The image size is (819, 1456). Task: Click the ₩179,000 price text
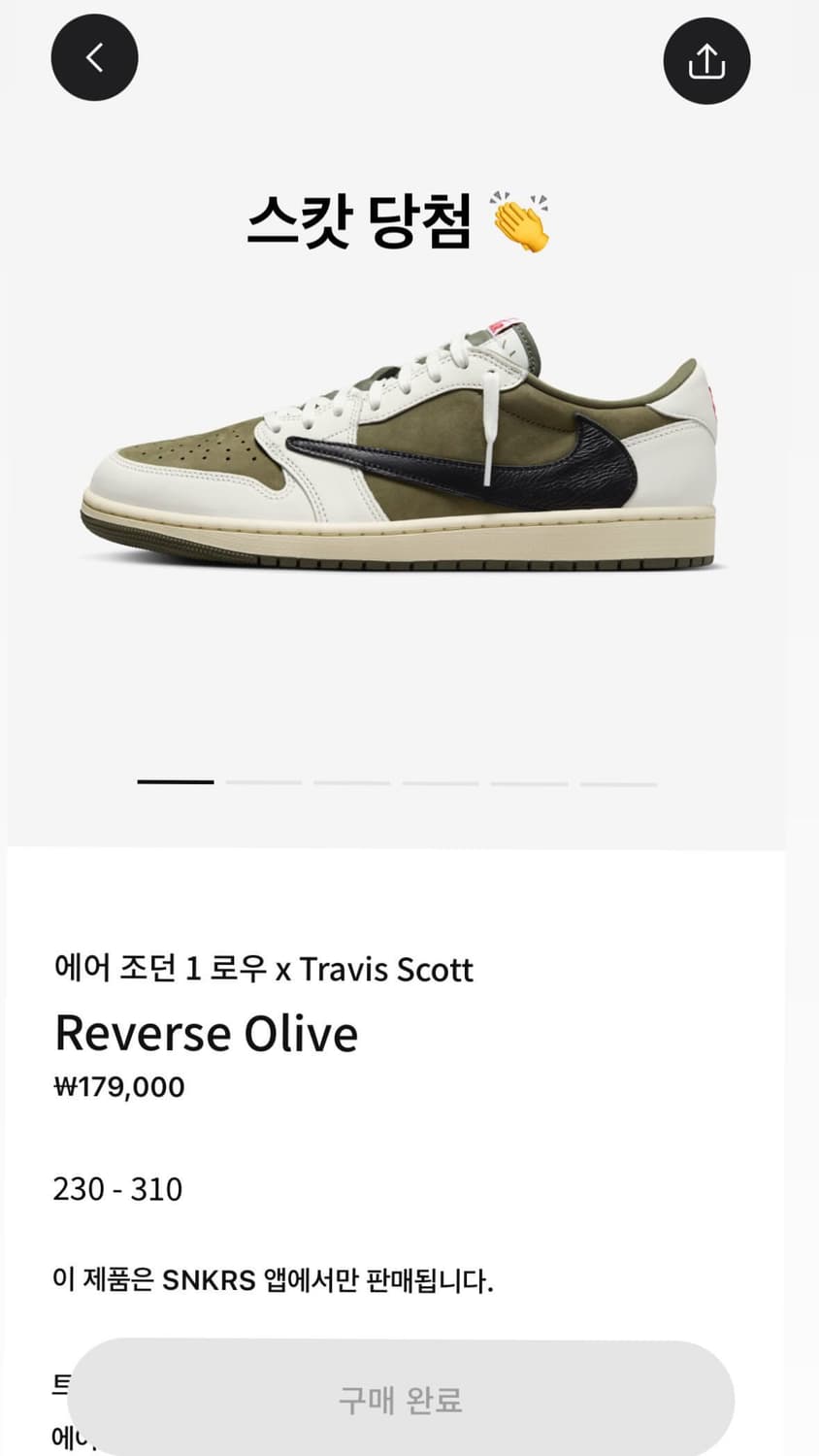point(118,1086)
